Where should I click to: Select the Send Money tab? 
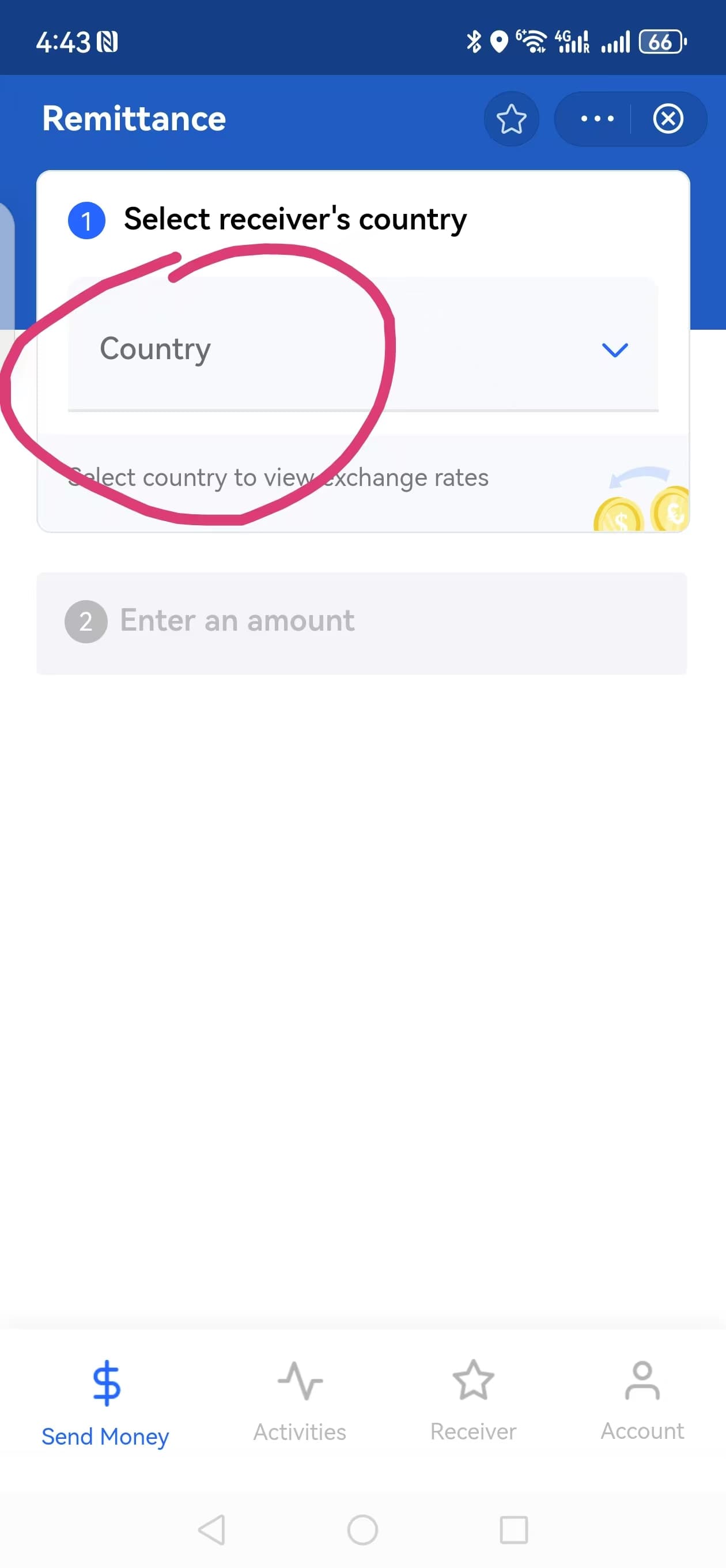pyautogui.click(x=105, y=1403)
